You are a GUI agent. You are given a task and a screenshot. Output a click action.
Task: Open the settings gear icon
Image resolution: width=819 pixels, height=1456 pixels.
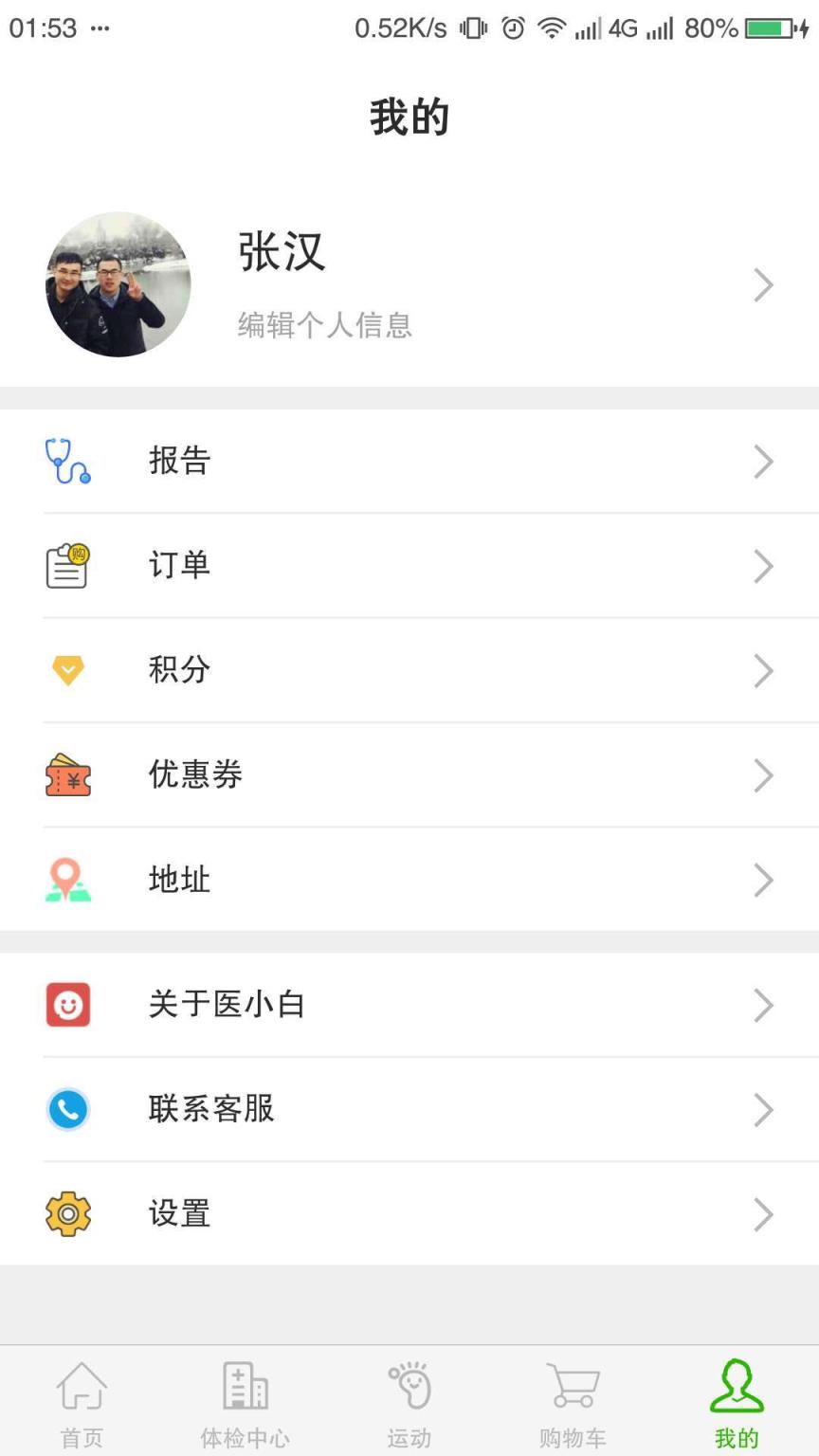(x=66, y=1213)
